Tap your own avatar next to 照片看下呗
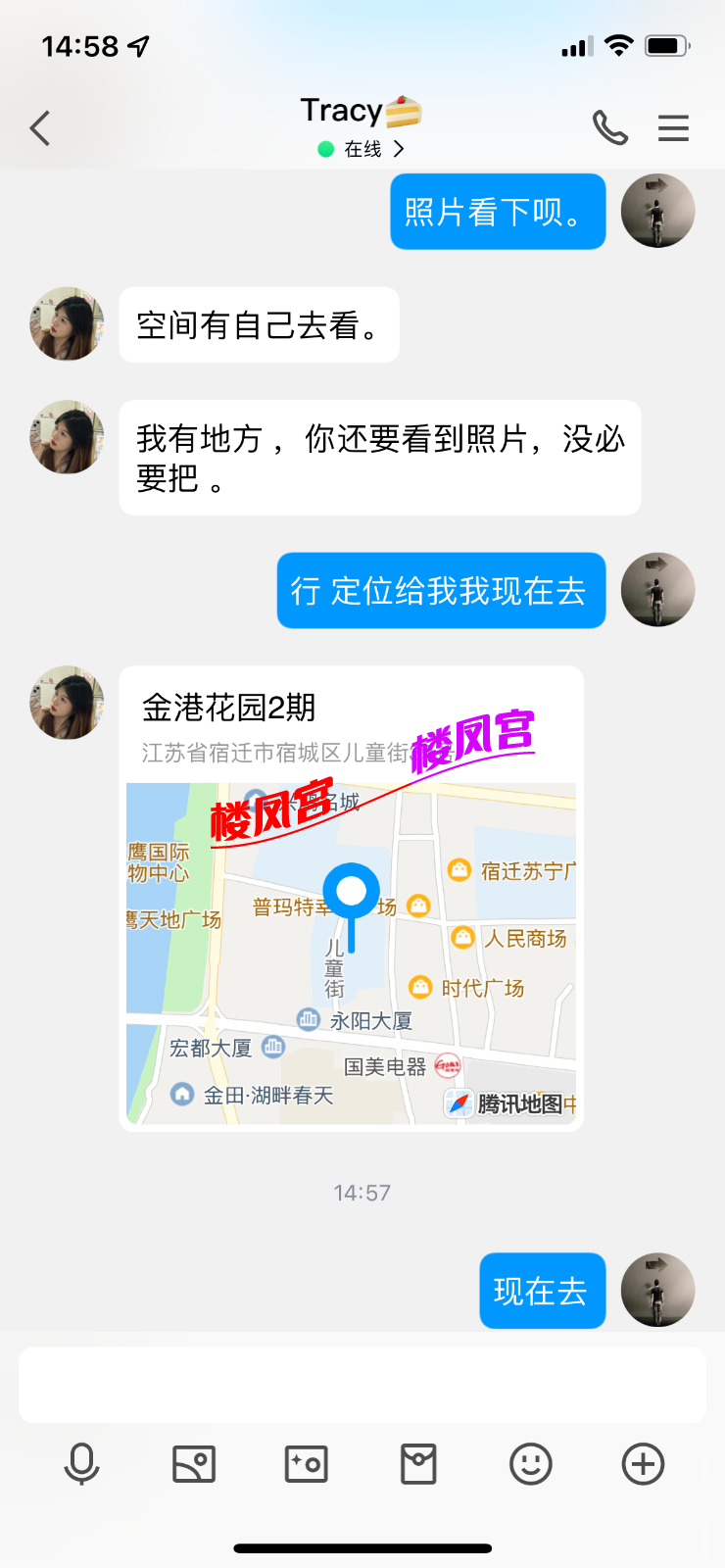This screenshot has height=1568, width=725. click(x=657, y=211)
